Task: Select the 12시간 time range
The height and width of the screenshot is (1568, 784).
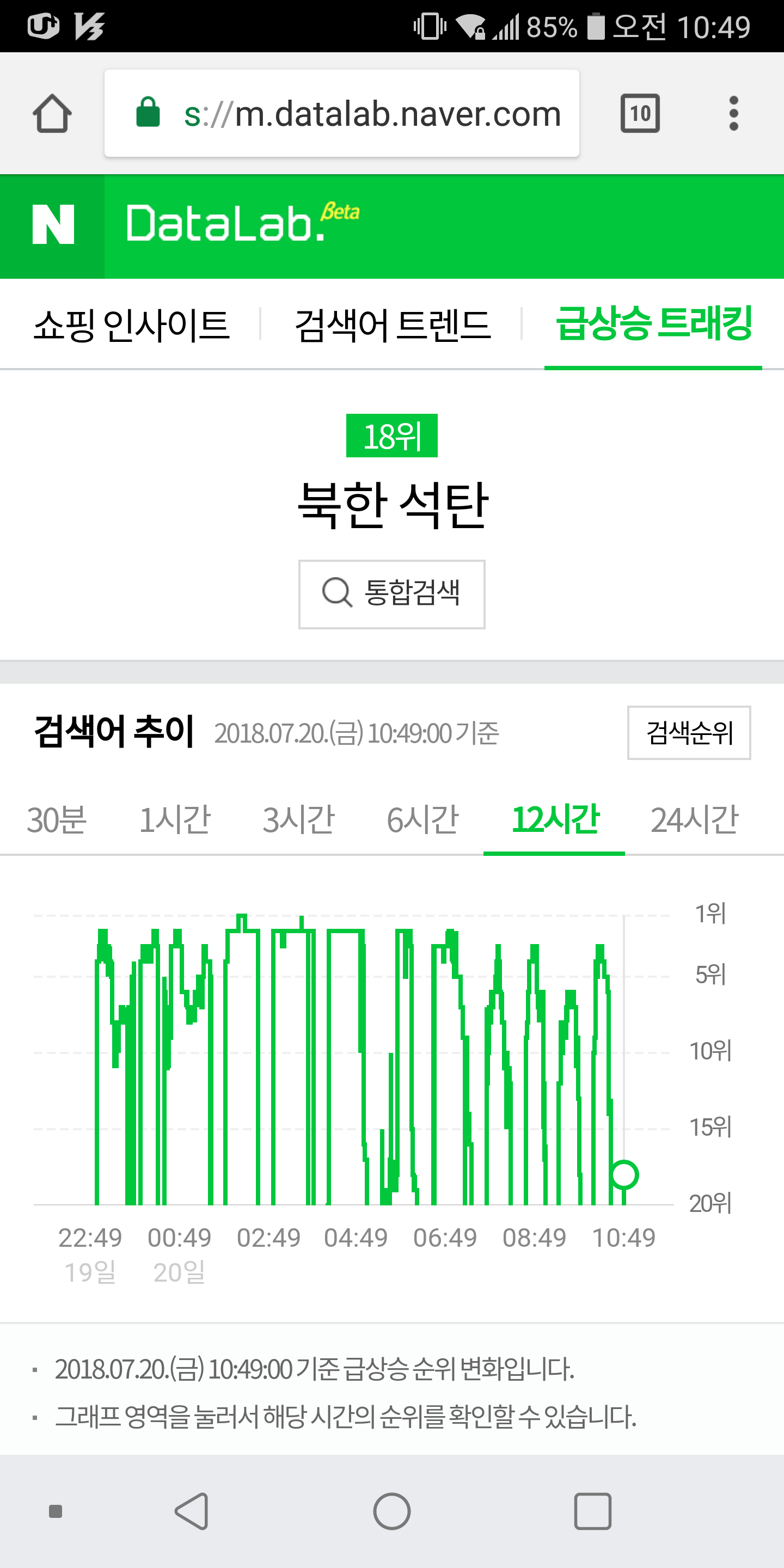Action: [555, 819]
